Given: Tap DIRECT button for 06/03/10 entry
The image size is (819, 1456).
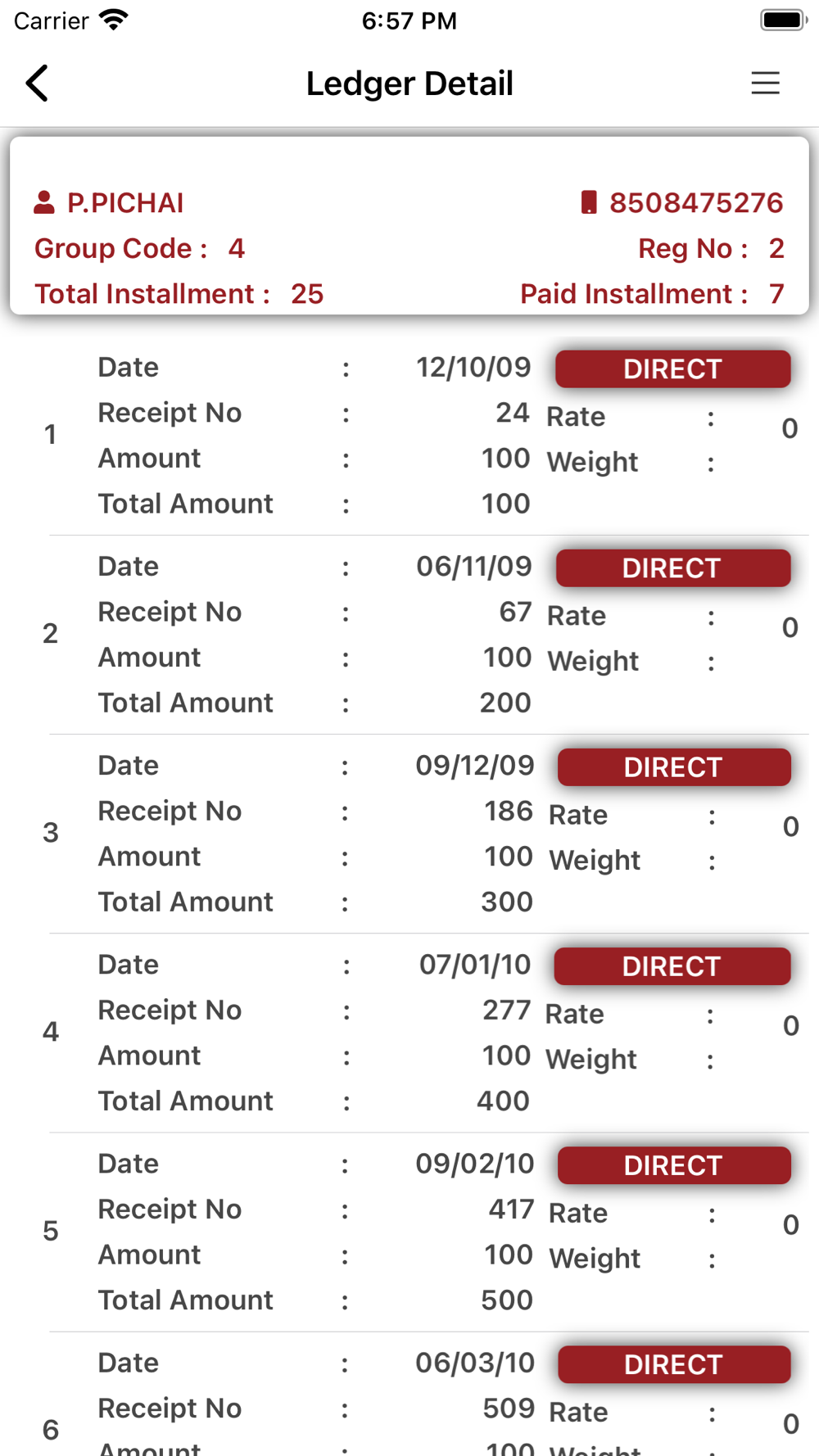Looking at the screenshot, I should click(674, 1364).
